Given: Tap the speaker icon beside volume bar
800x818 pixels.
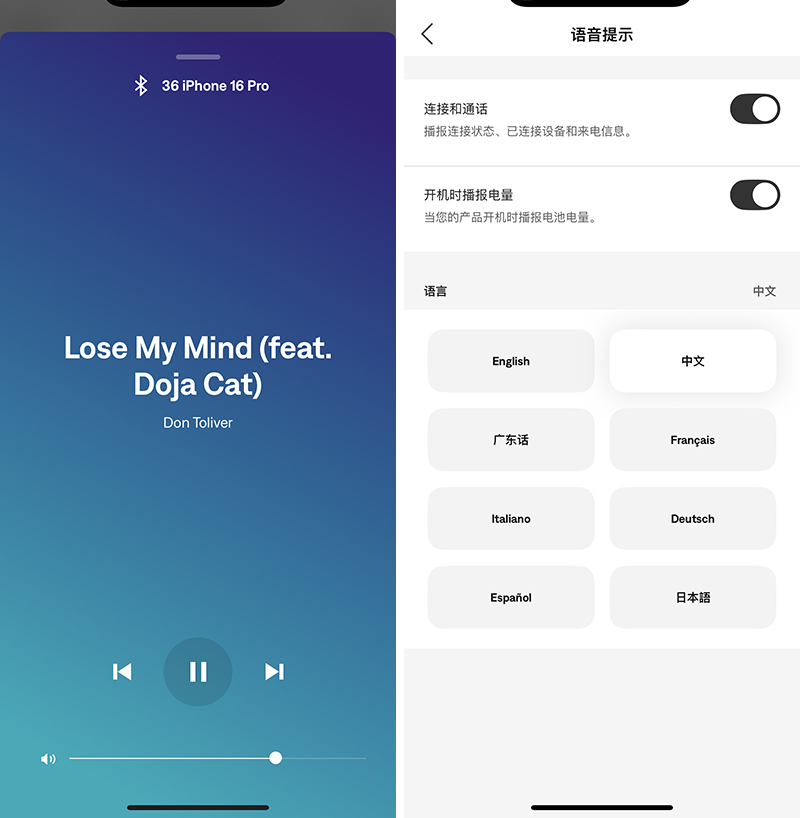Looking at the screenshot, I should (48, 759).
